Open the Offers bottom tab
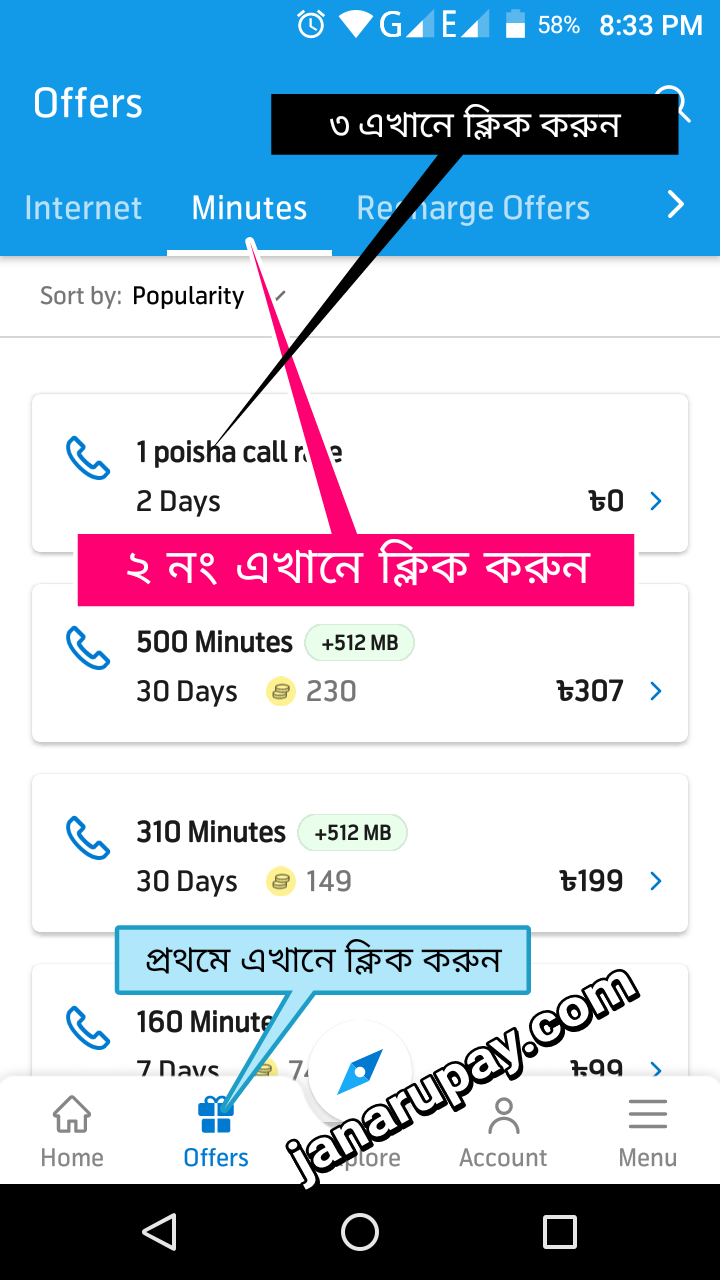The width and height of the screenshot is (720, 1280). point(216,1132)
